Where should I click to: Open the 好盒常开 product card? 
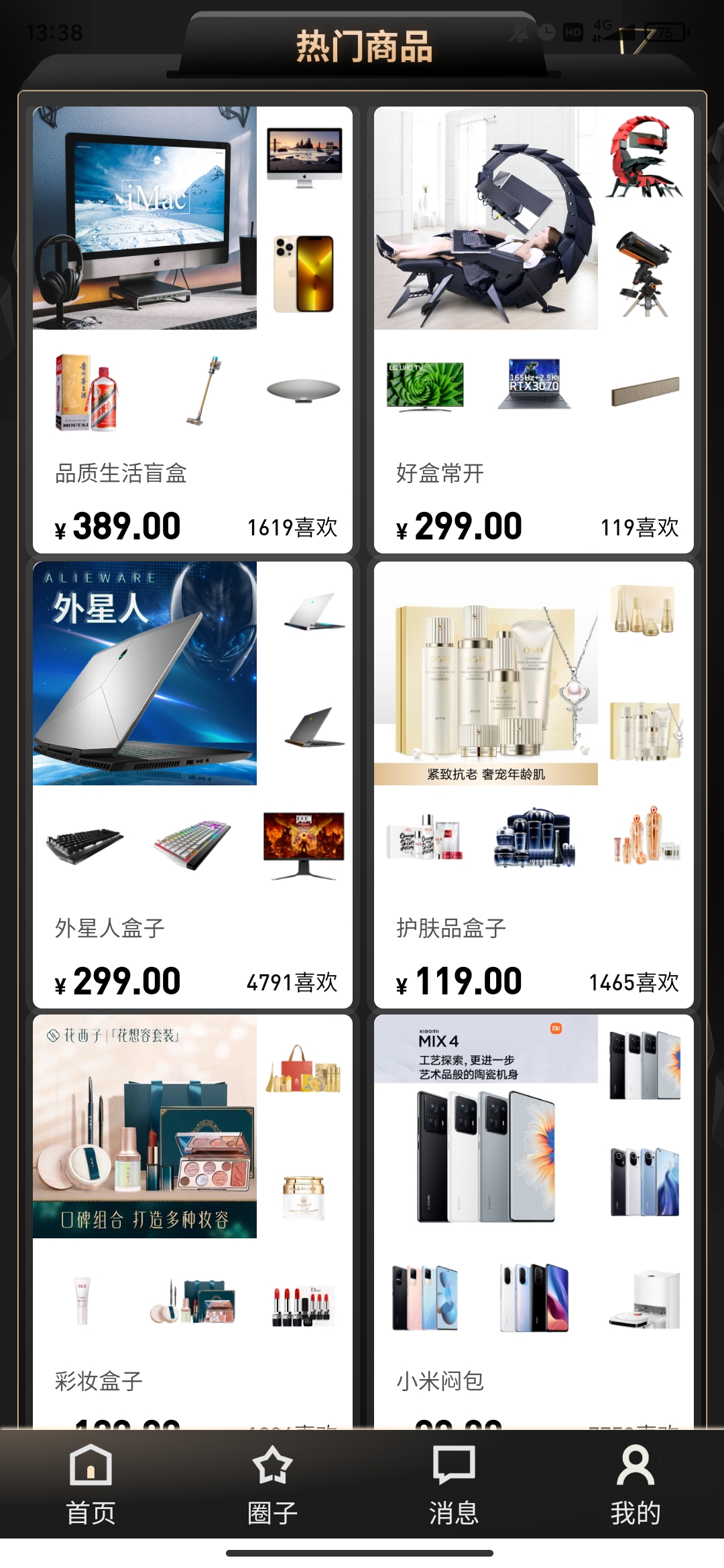[534, 330]
